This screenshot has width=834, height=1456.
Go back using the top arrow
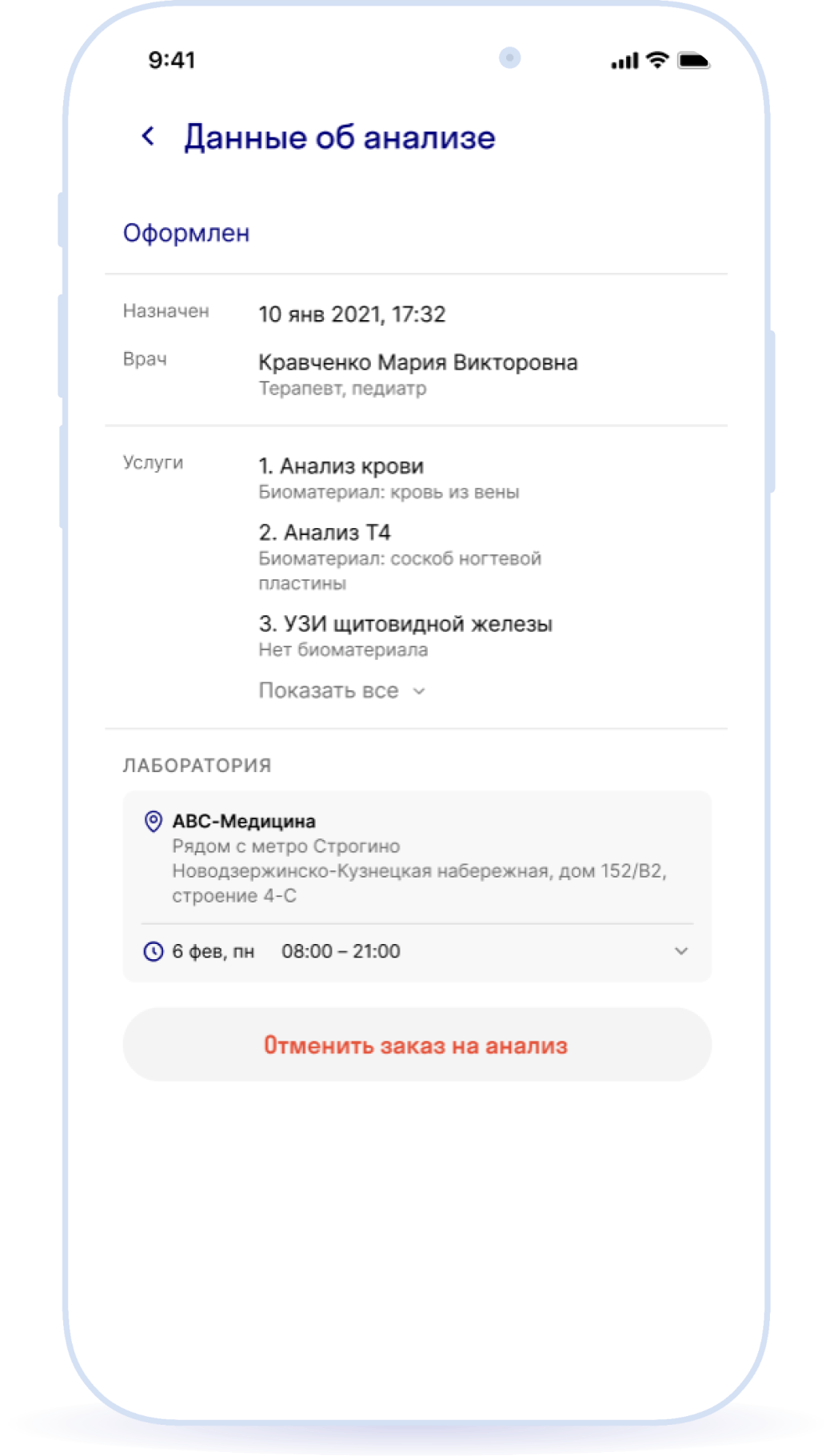pos(148,136)
